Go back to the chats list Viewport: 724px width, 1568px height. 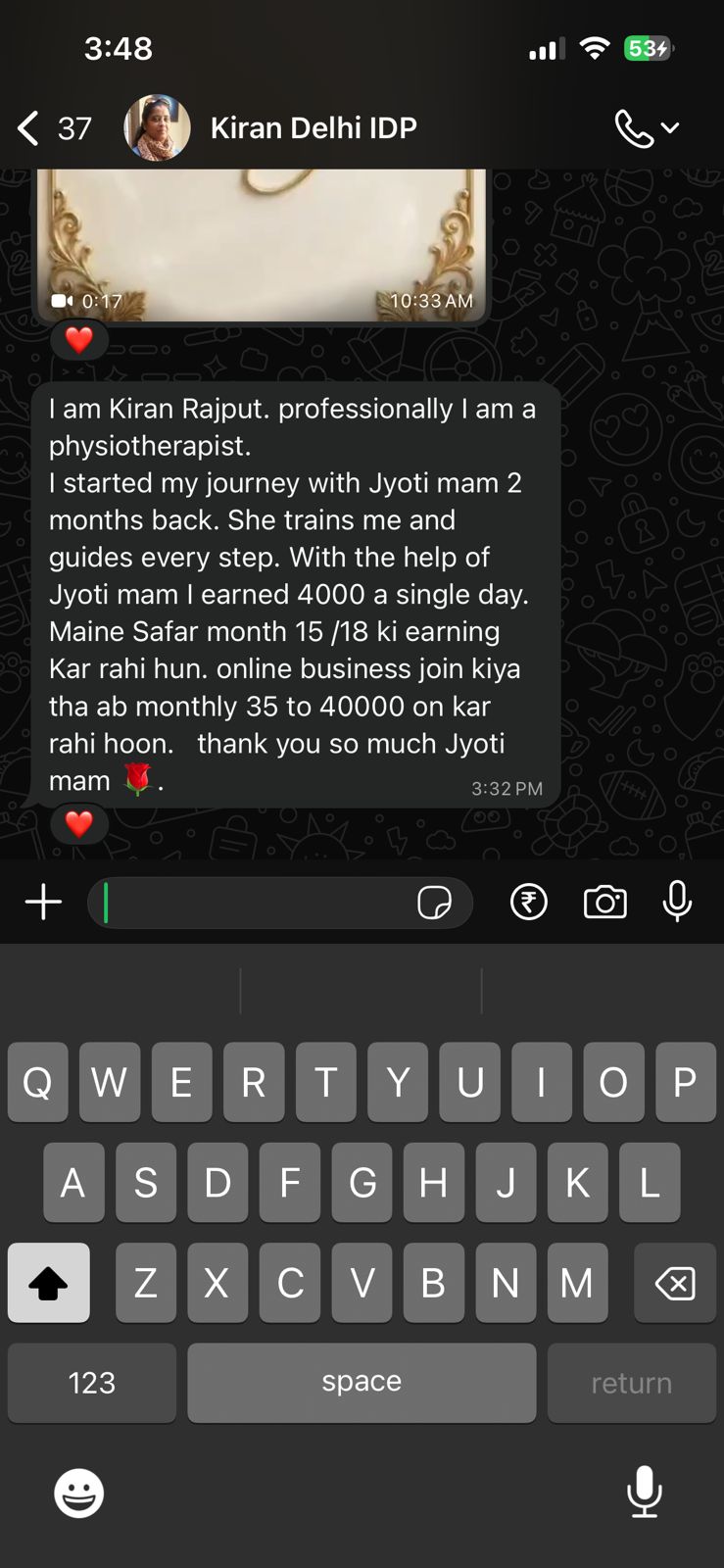29,128
